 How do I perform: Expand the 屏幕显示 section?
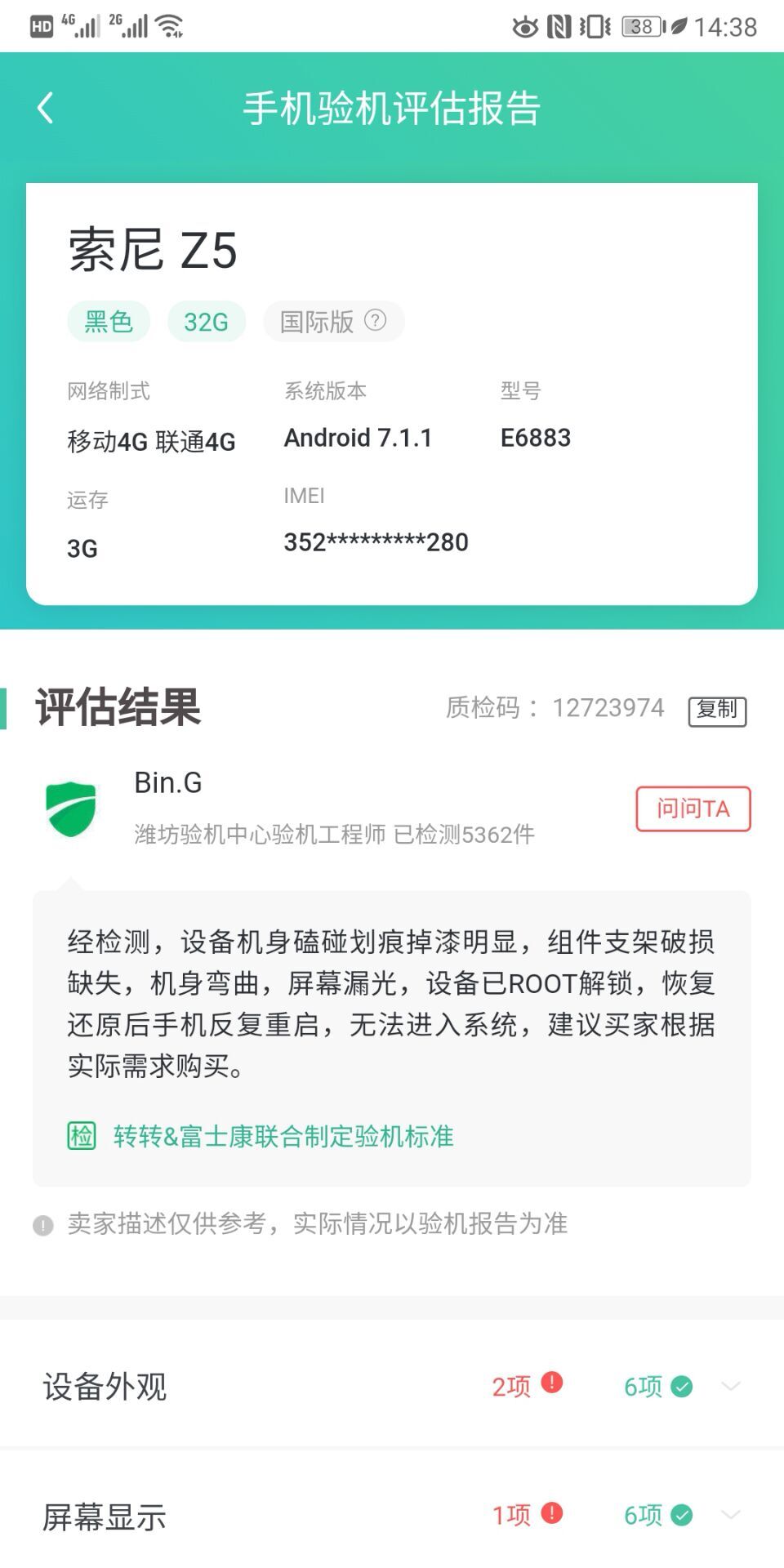(x=392, y=1516)
